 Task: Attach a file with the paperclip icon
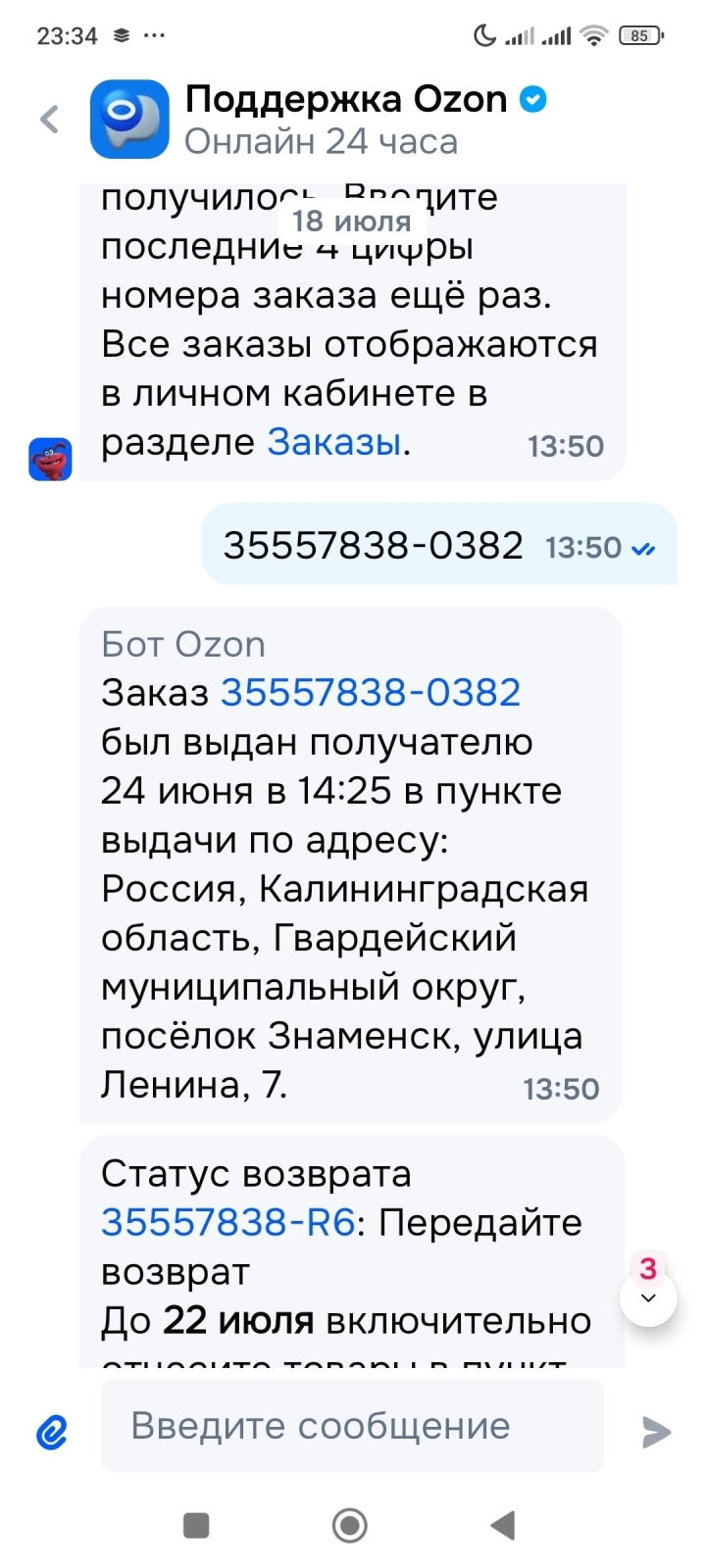click(x=51, y=1433)
